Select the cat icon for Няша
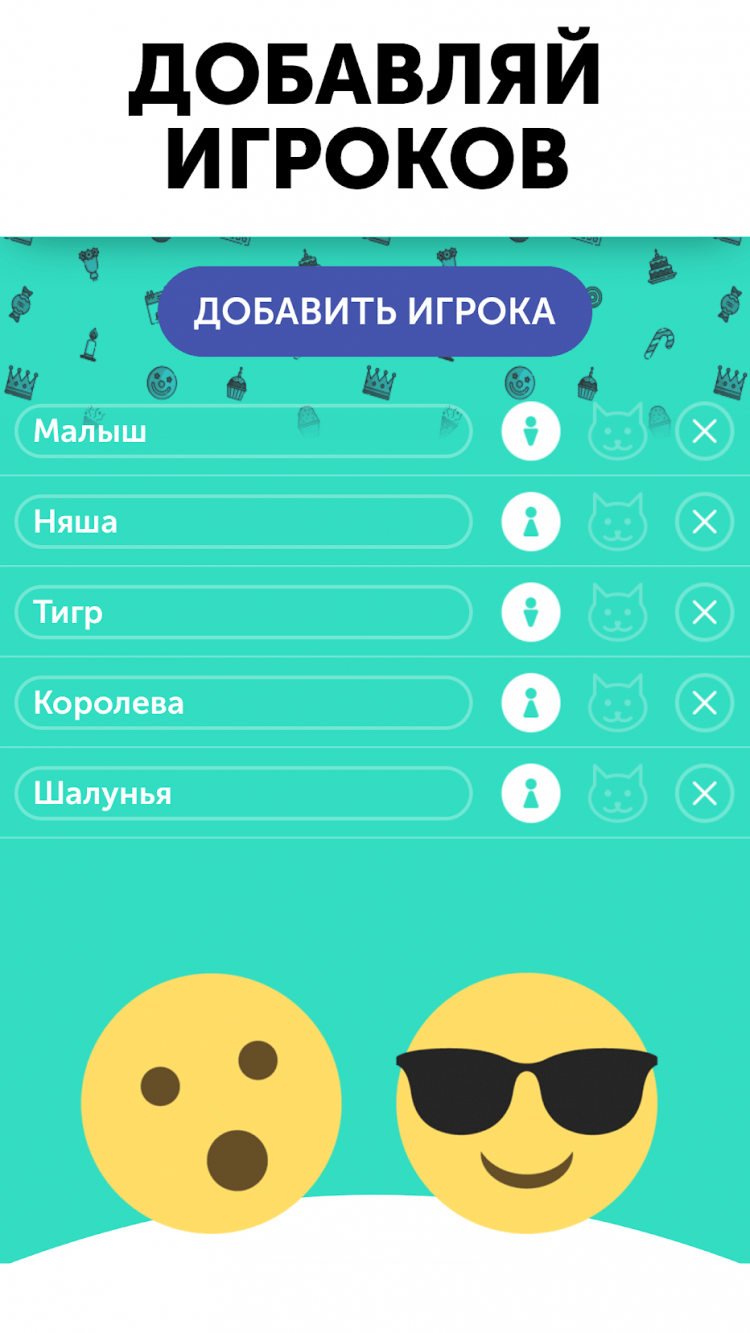 click(617, 522)
